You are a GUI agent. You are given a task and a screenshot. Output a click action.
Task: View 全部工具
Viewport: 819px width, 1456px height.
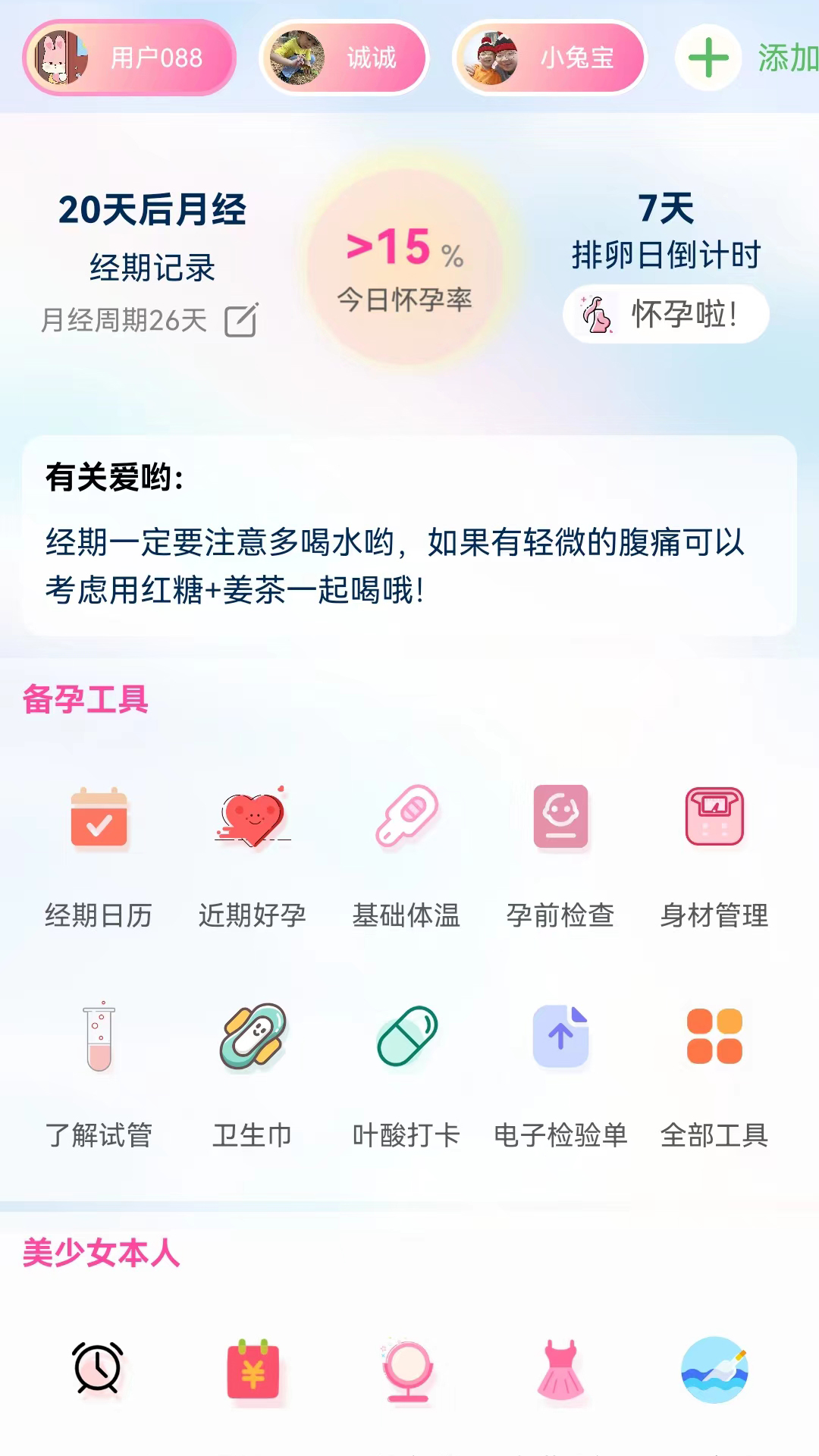714,1069
